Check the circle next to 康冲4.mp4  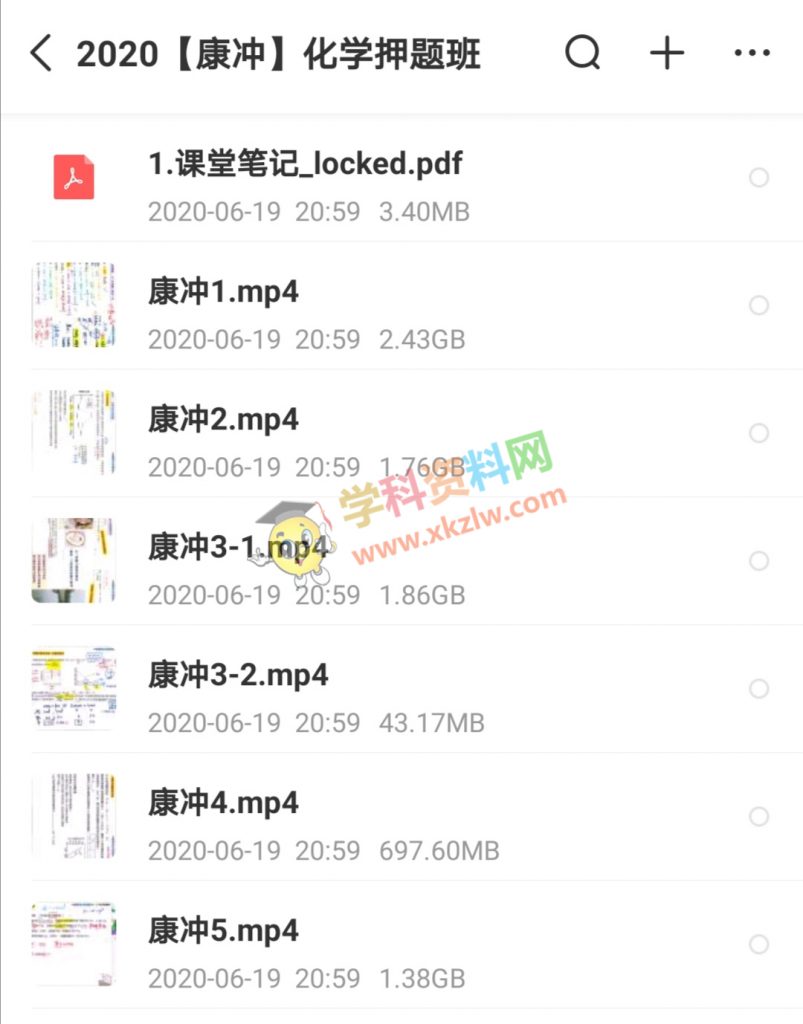[x=759, y=816]
